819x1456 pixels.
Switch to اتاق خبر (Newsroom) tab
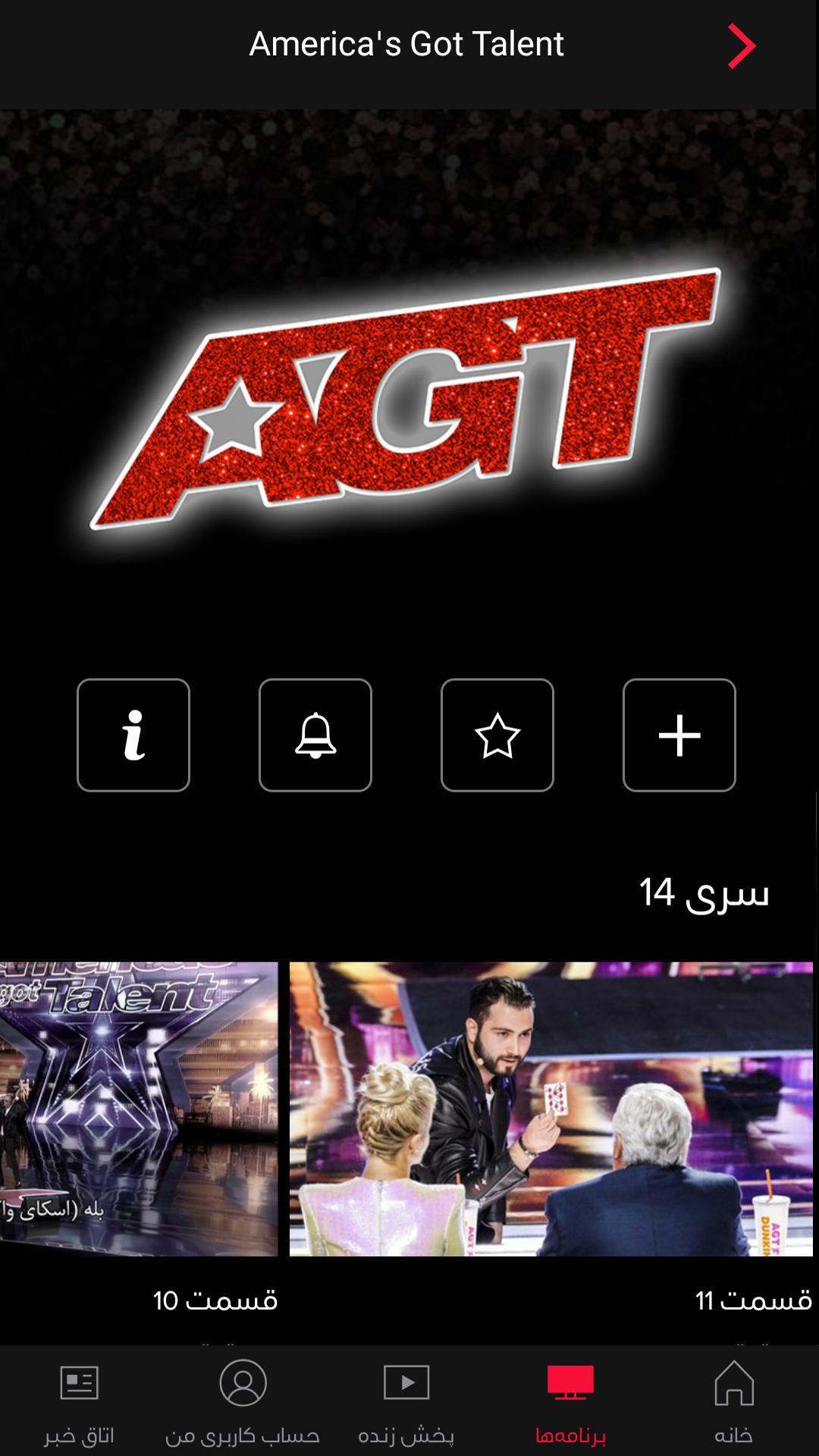pos(79,1401)
